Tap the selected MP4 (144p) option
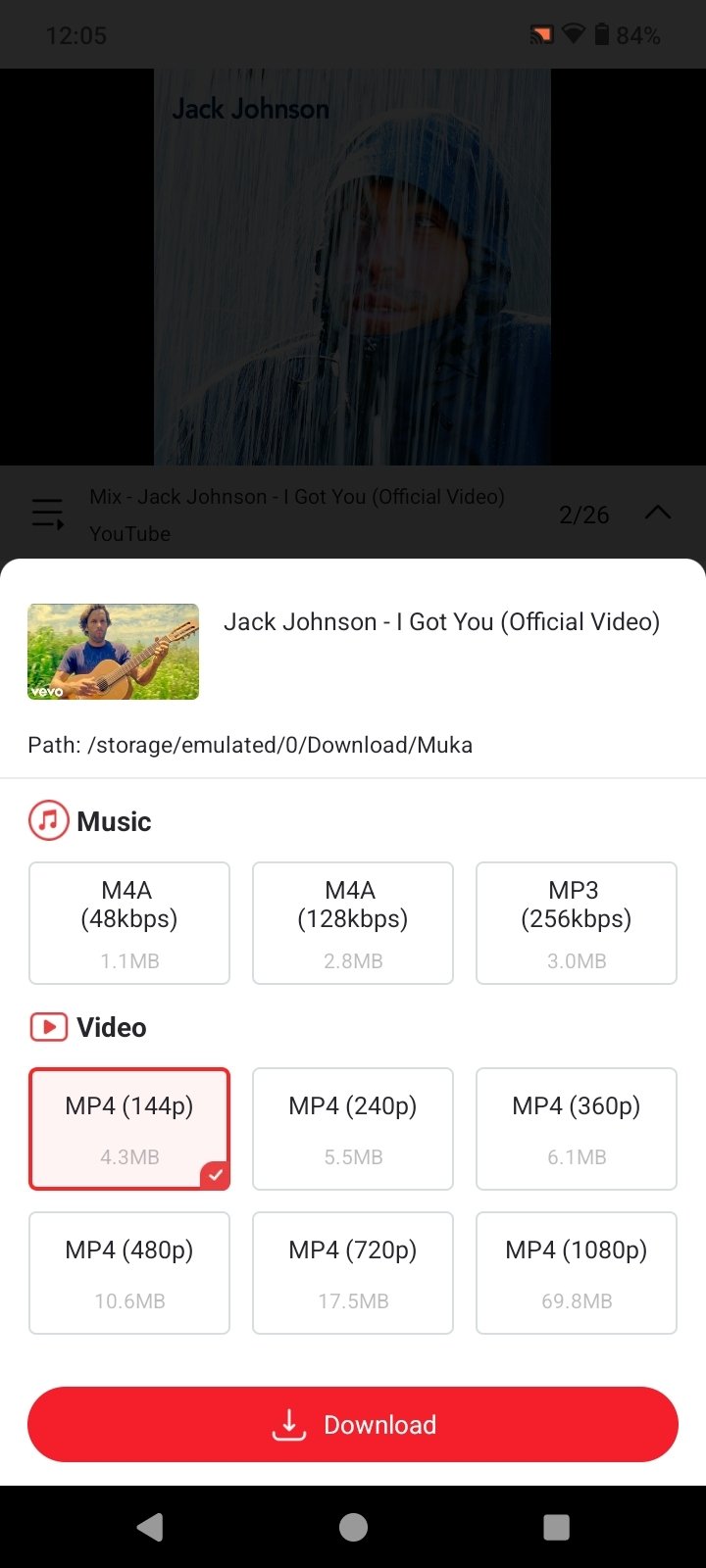The height and width of the screenshot is (1568, 706). pos(129,1129)
